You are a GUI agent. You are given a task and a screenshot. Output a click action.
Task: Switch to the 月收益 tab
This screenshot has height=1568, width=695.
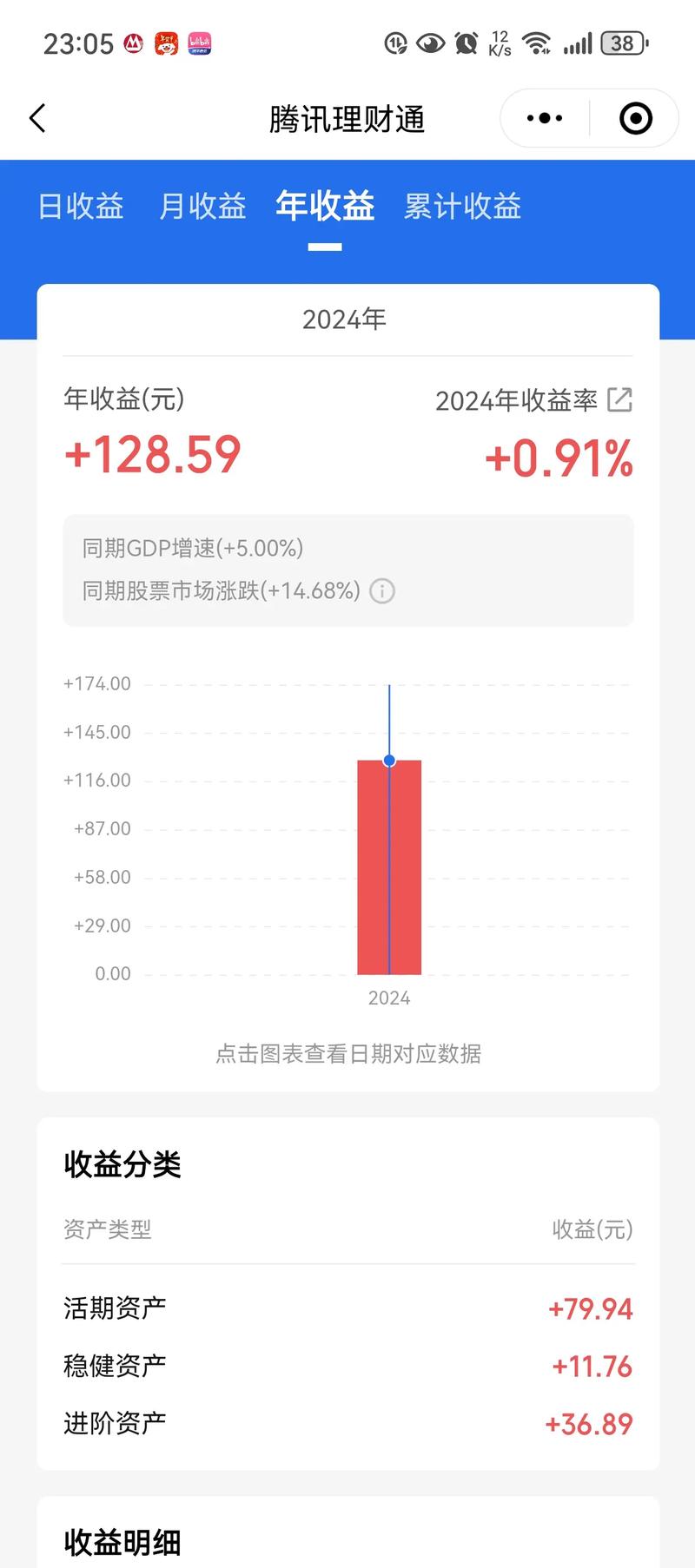202,207
